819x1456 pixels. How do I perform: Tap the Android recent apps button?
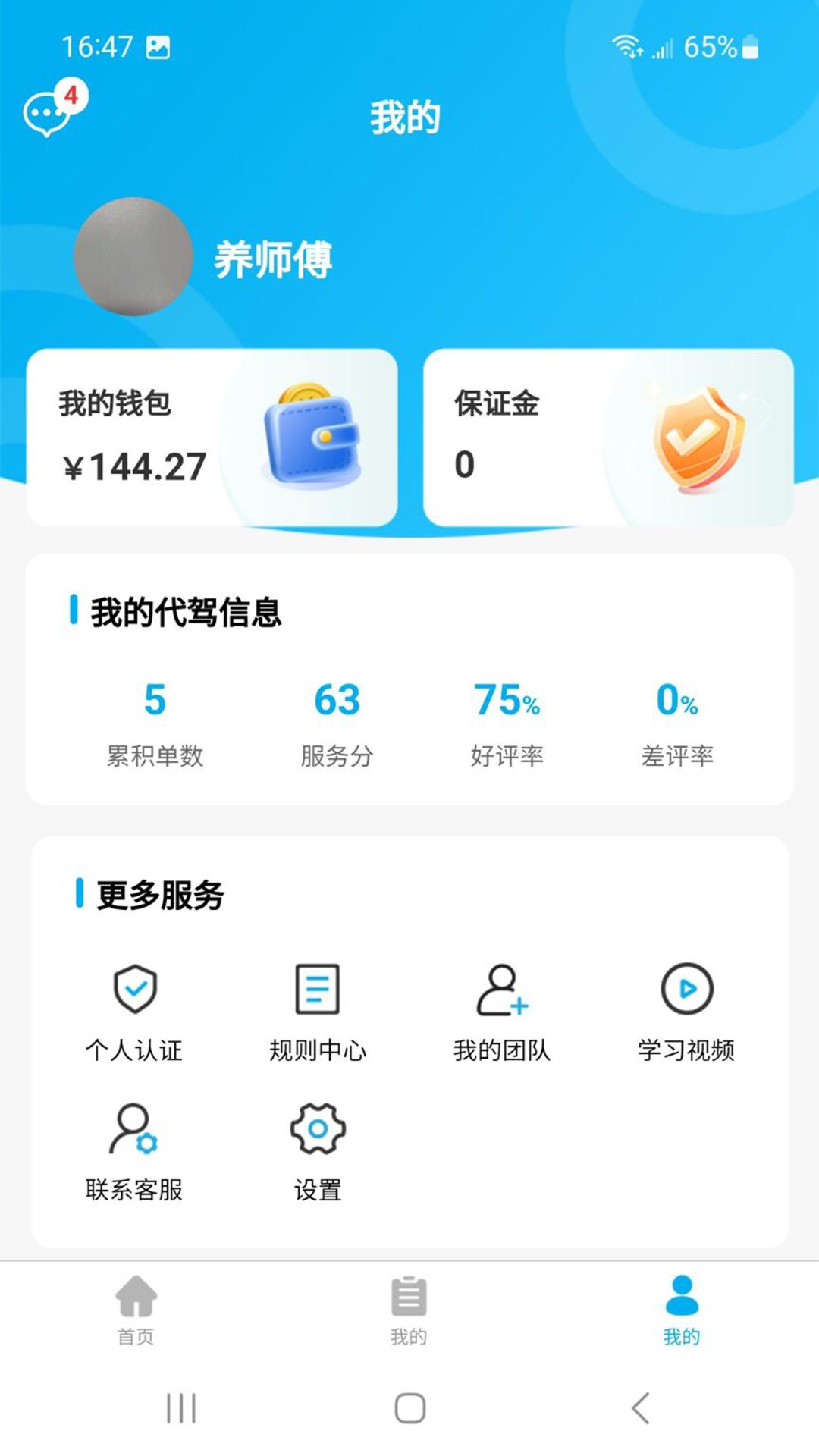click(x=180, y=1408)
